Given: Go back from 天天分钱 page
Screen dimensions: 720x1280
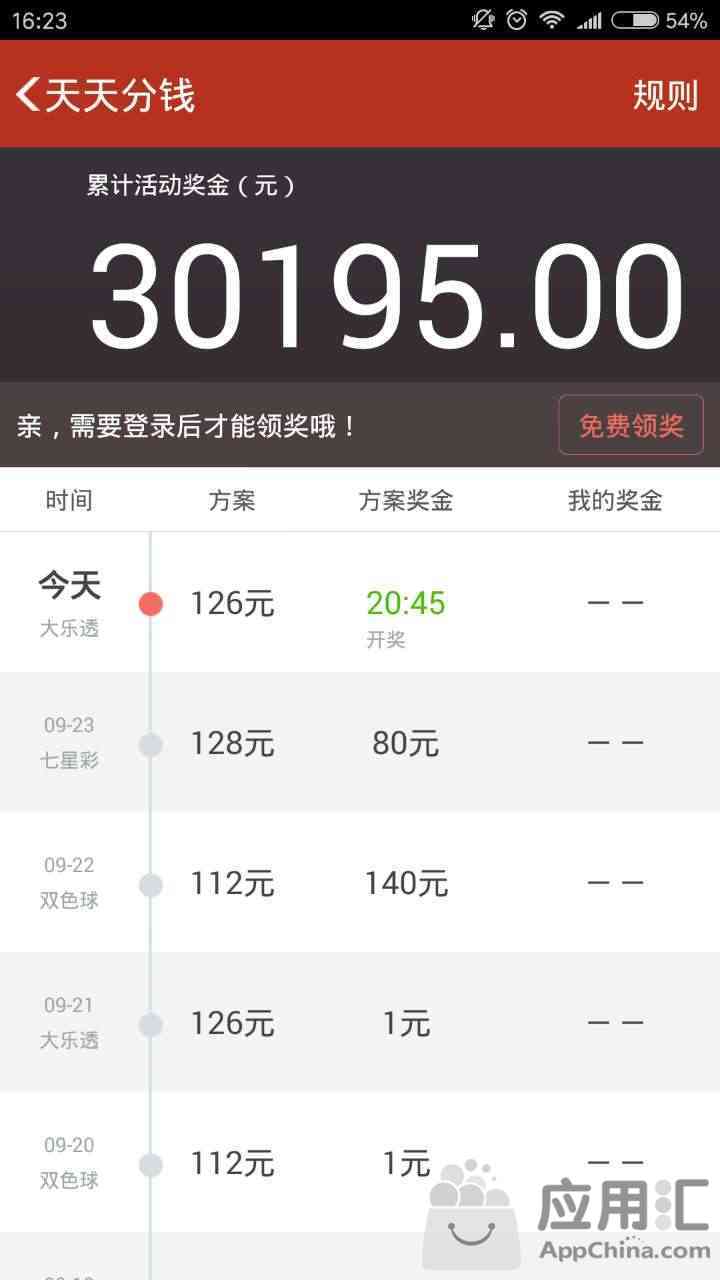Looking at the screenshot, I should click(28, 95).
